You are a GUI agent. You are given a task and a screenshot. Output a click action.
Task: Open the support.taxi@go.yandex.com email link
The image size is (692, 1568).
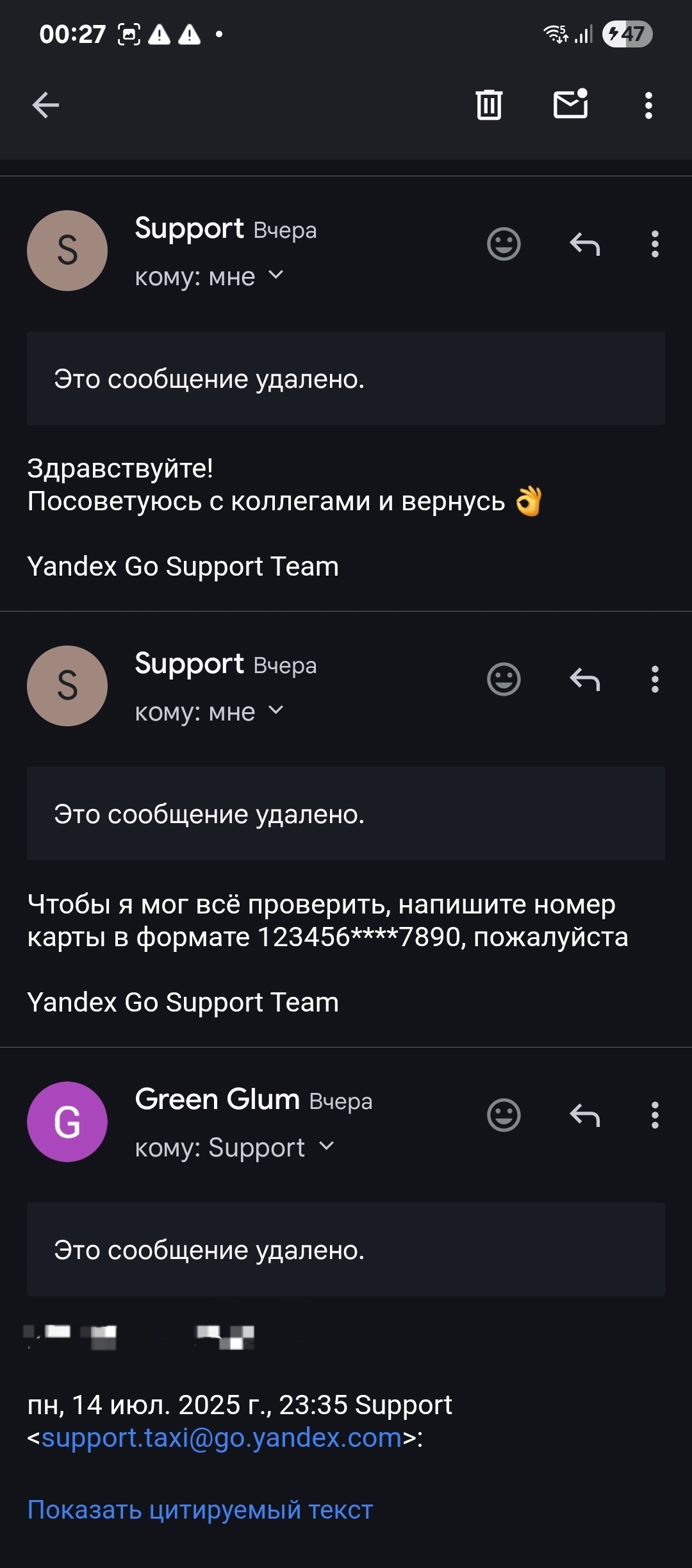point(222,1438)
